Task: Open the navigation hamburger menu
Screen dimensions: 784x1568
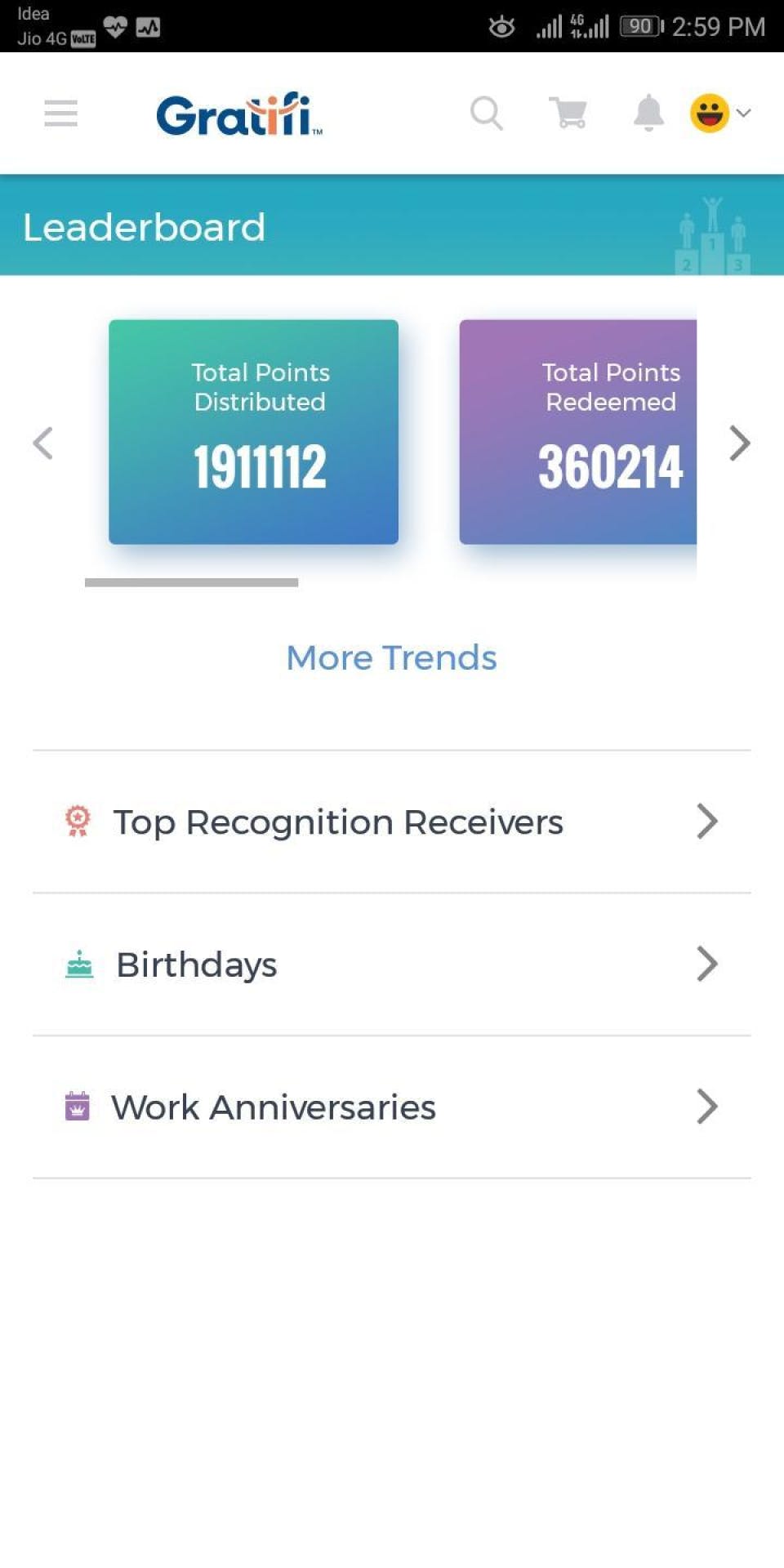Action: pos(60,114)
